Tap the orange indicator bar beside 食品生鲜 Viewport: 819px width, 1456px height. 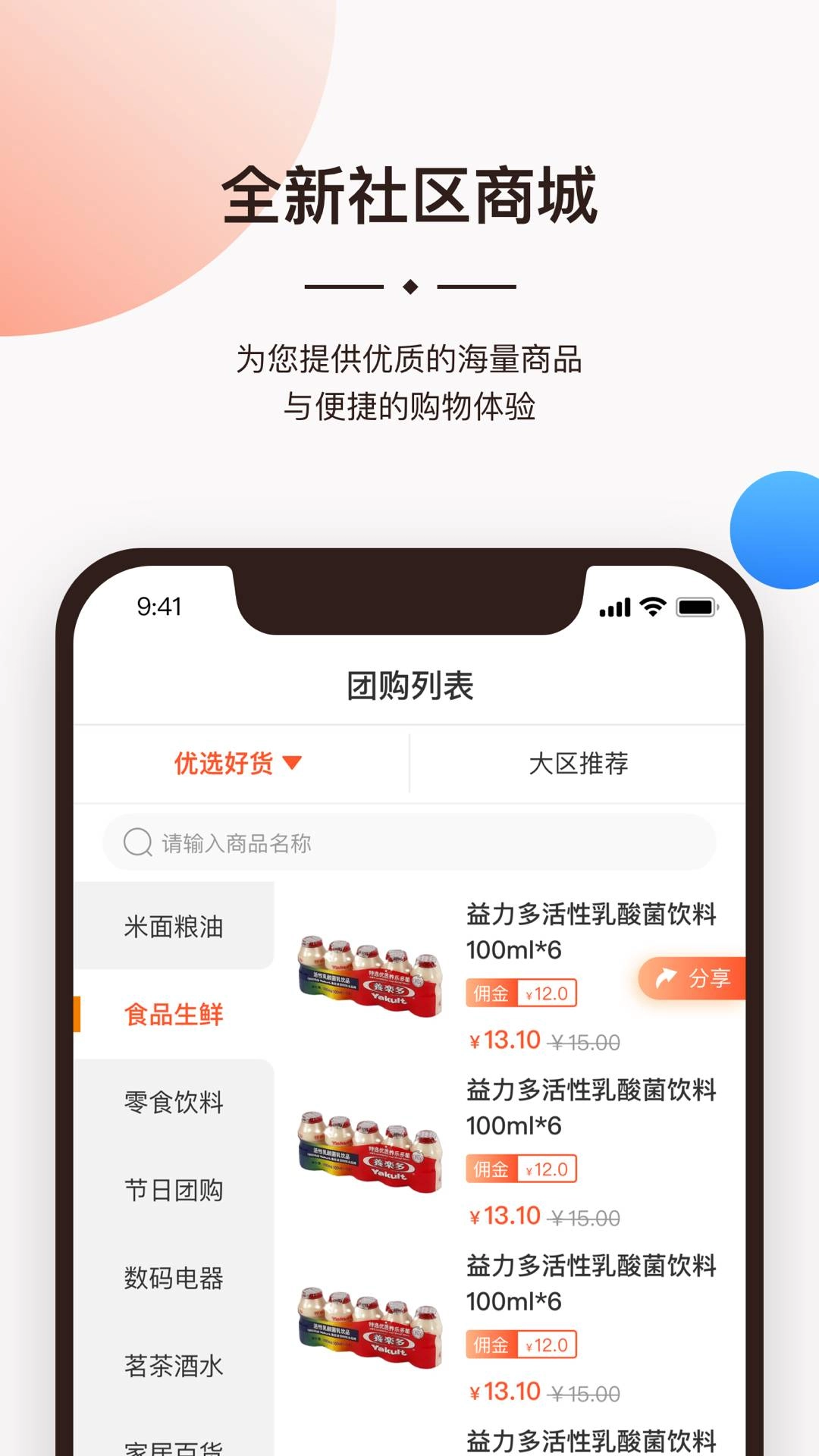(x=79, y=1015)
